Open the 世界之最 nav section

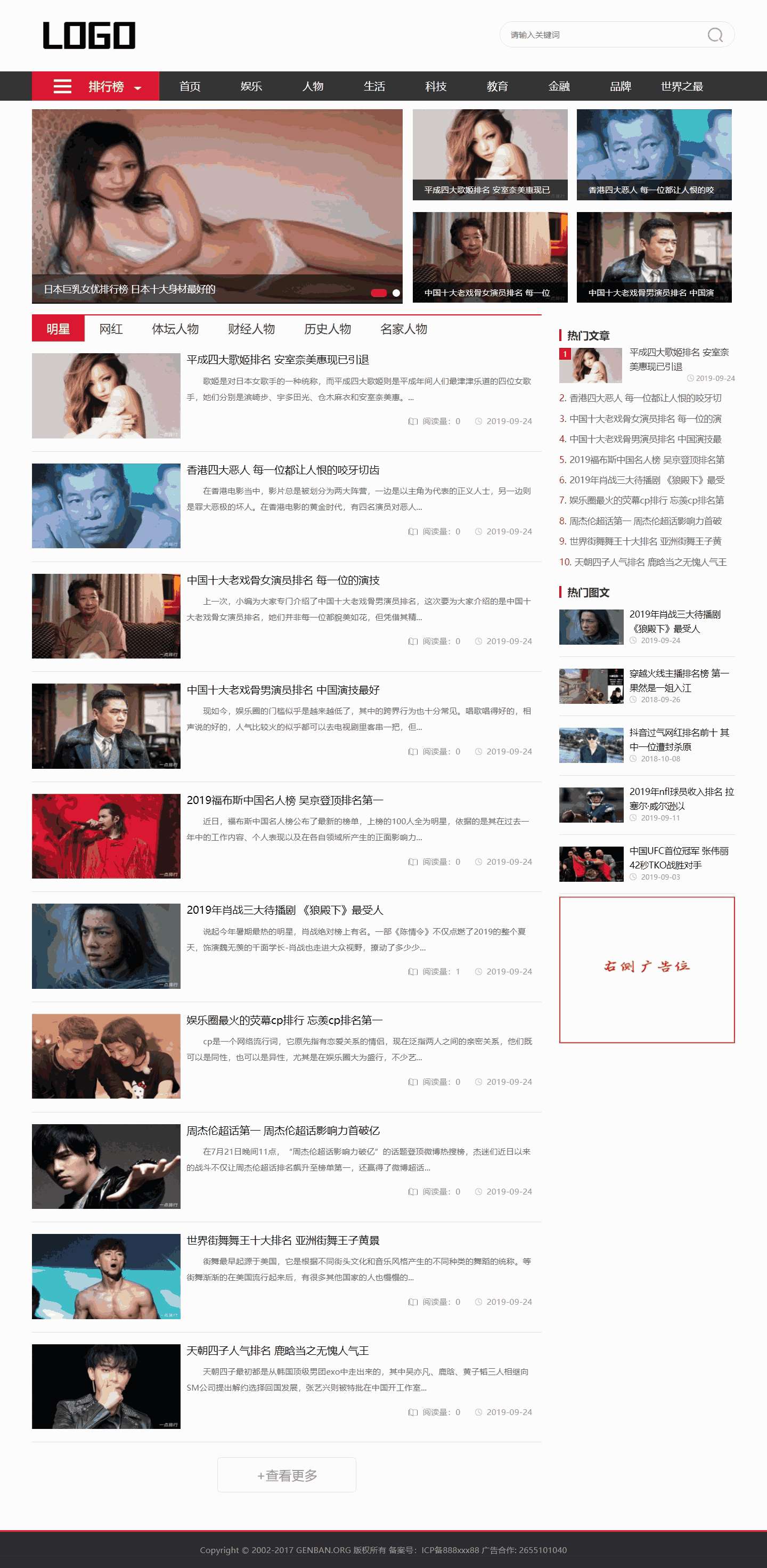coord(682,86)
